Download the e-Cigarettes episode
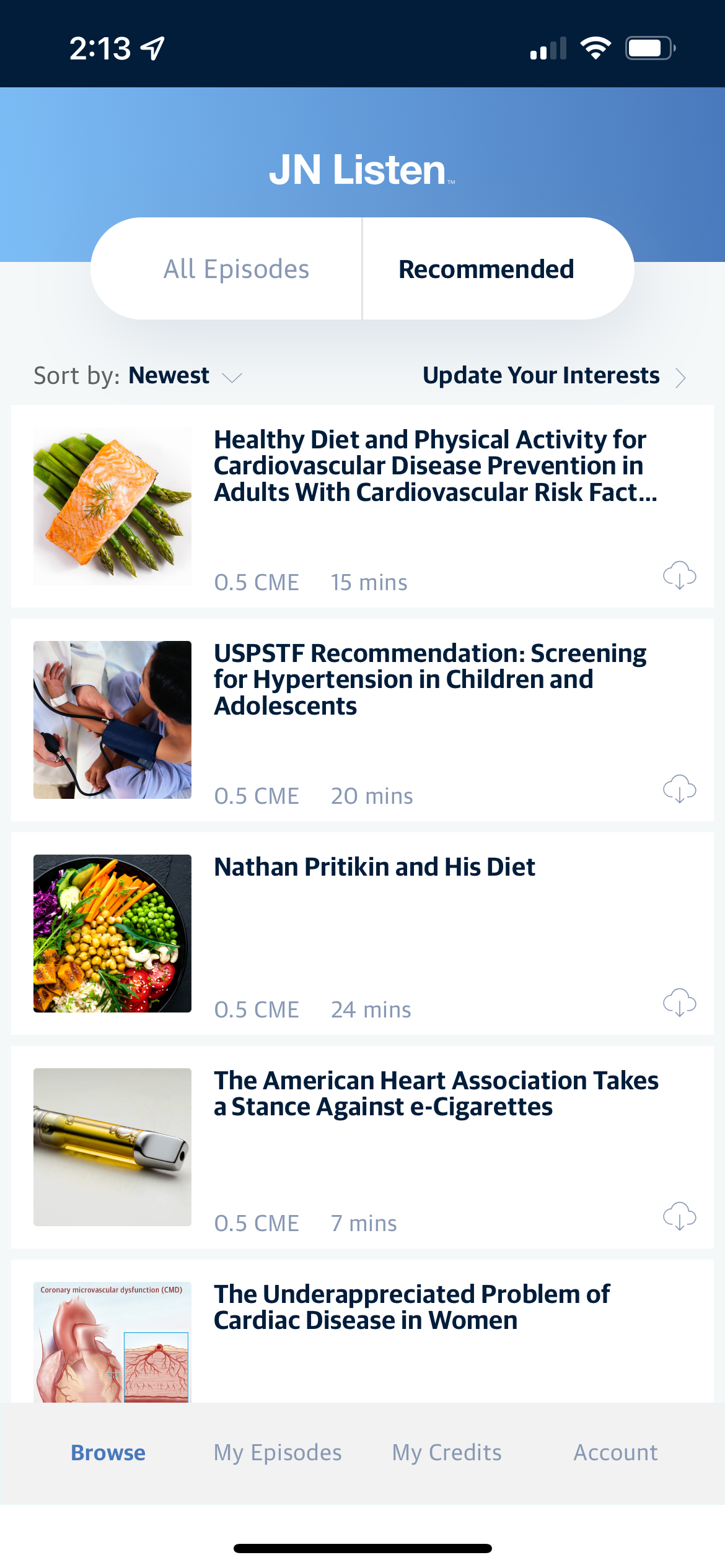Image resolution: width=725 pixels, height=1568 pixels. tap(679, 1217)
